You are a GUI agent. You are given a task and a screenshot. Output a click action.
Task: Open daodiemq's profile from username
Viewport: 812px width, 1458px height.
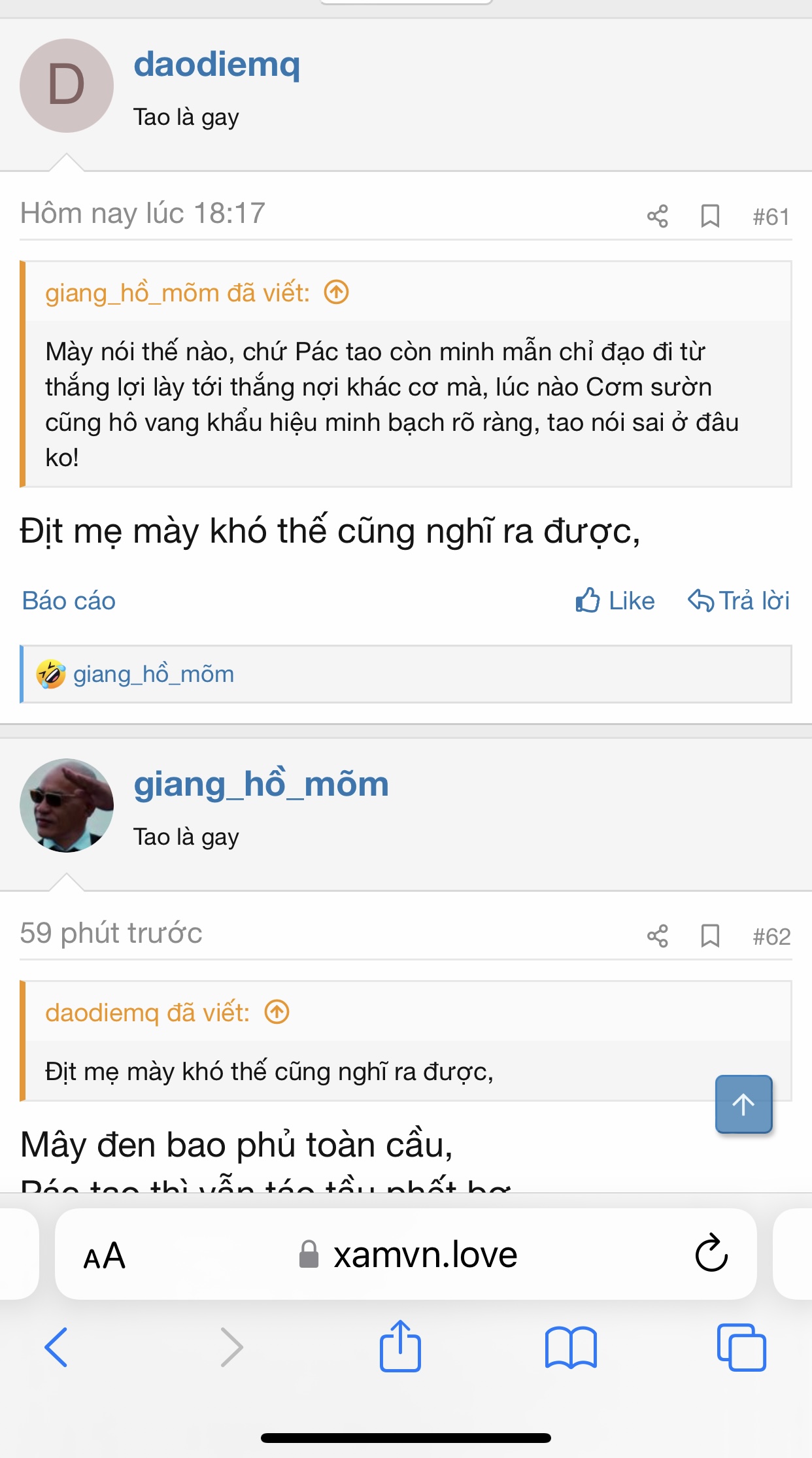coord(216,65)
